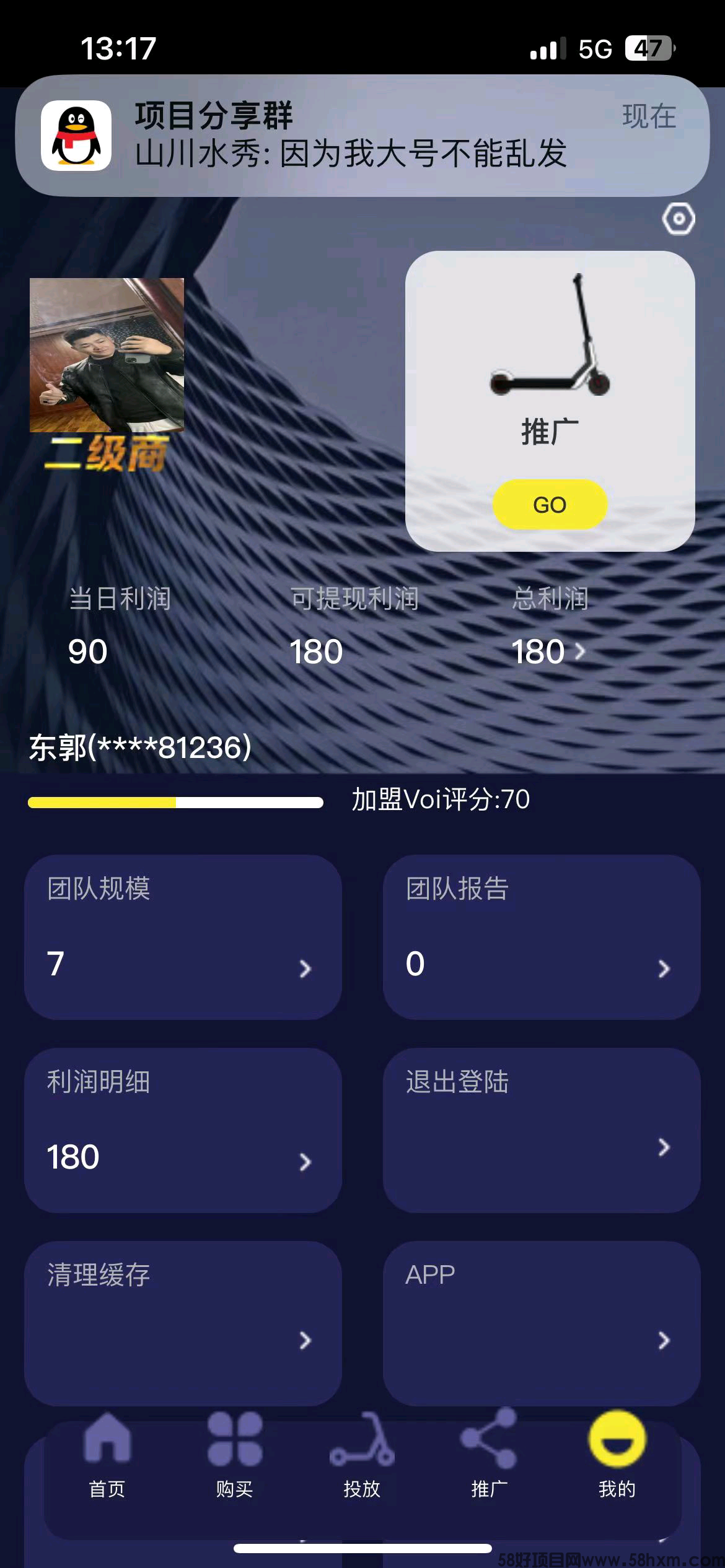Screen dimensions: 725x1568
Task: Open the settings hexagon icon
Action: click(679, 219)
